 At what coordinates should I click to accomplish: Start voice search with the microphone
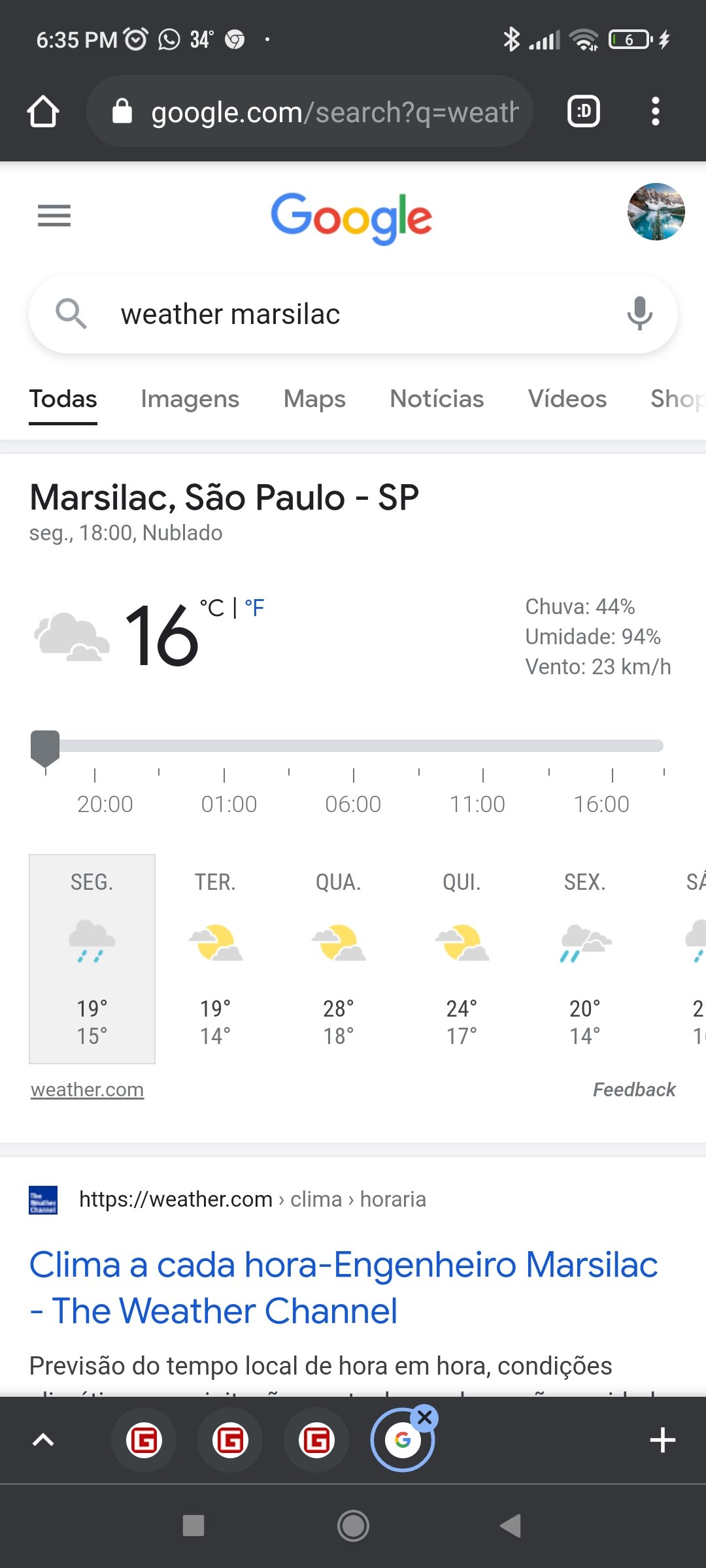click(x=639, y=314)
